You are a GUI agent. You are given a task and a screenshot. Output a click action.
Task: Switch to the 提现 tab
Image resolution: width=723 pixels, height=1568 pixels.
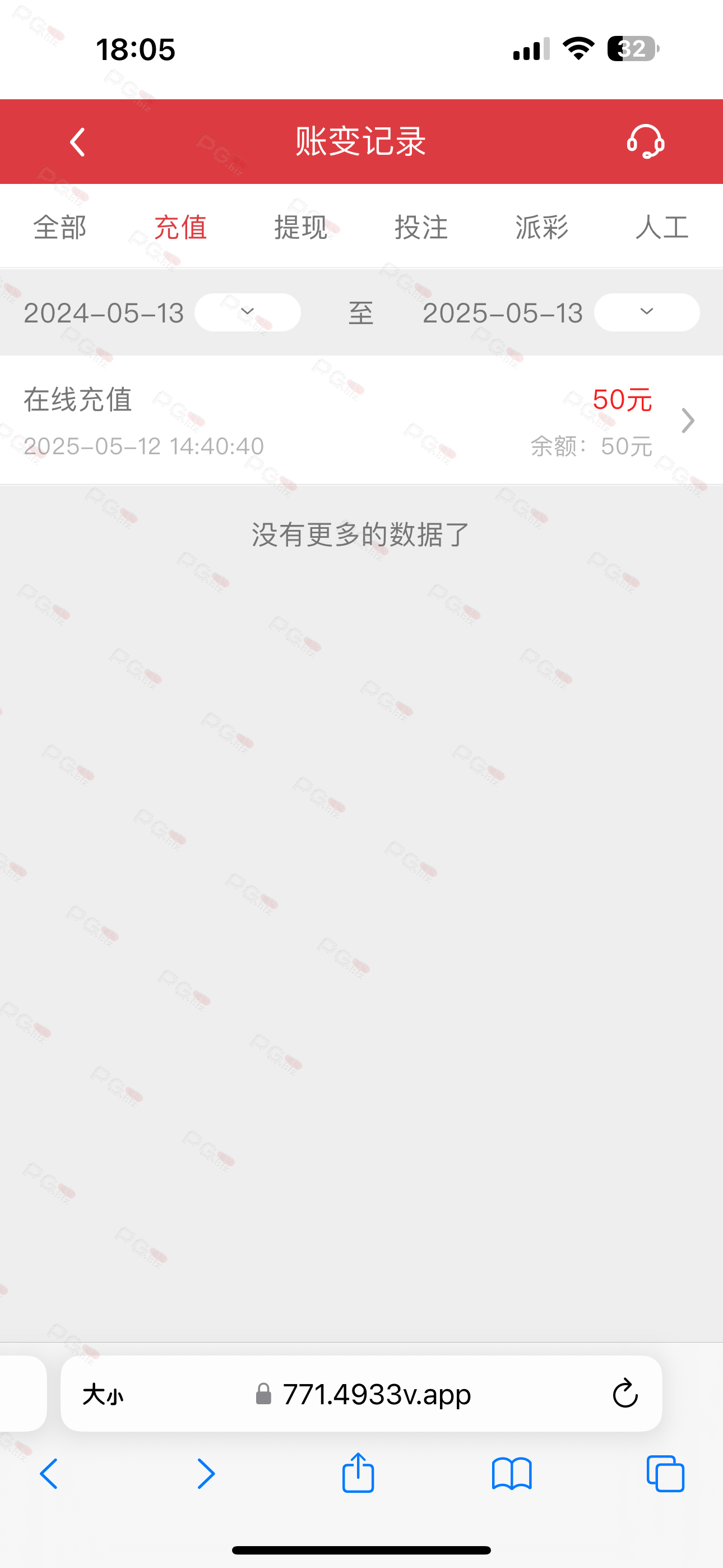pyautogui.click(x=300, y=228)
